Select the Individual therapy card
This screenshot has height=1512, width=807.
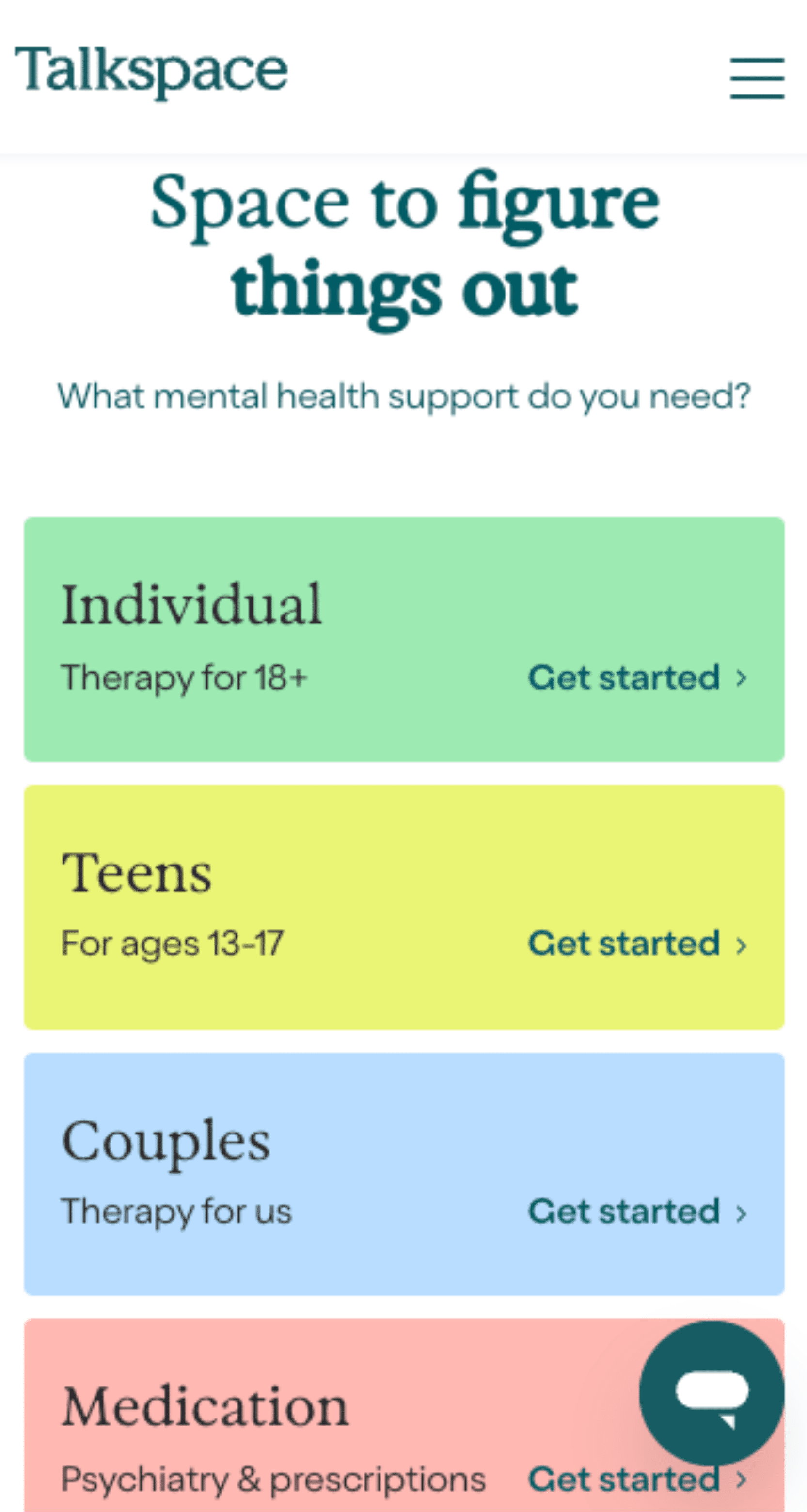(x=404, y=639)
